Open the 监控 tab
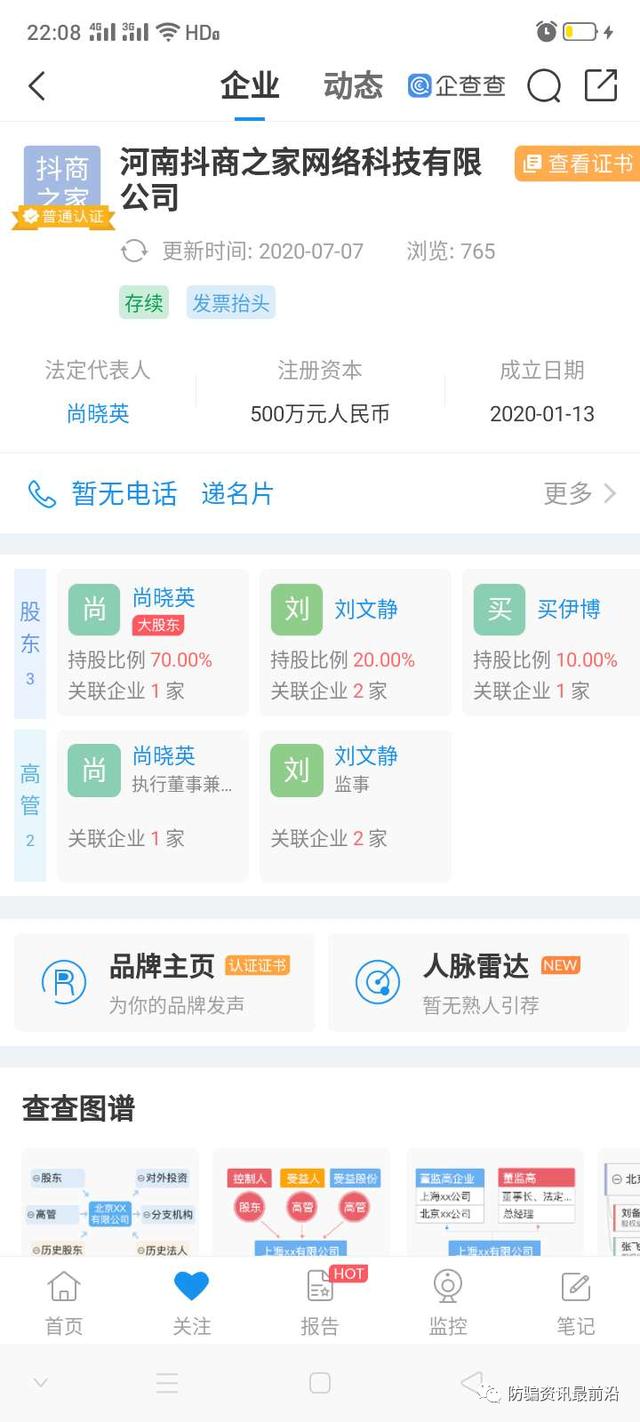640x1422 pixels. click(447, 1302)
